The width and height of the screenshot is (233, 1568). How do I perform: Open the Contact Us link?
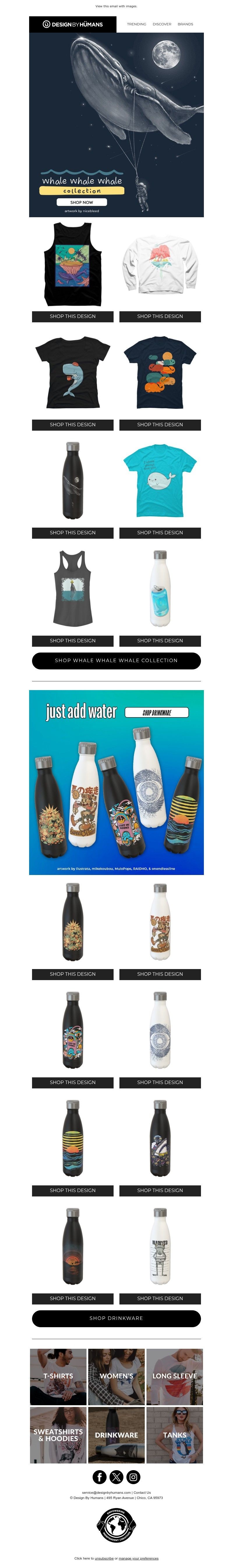142,1493
